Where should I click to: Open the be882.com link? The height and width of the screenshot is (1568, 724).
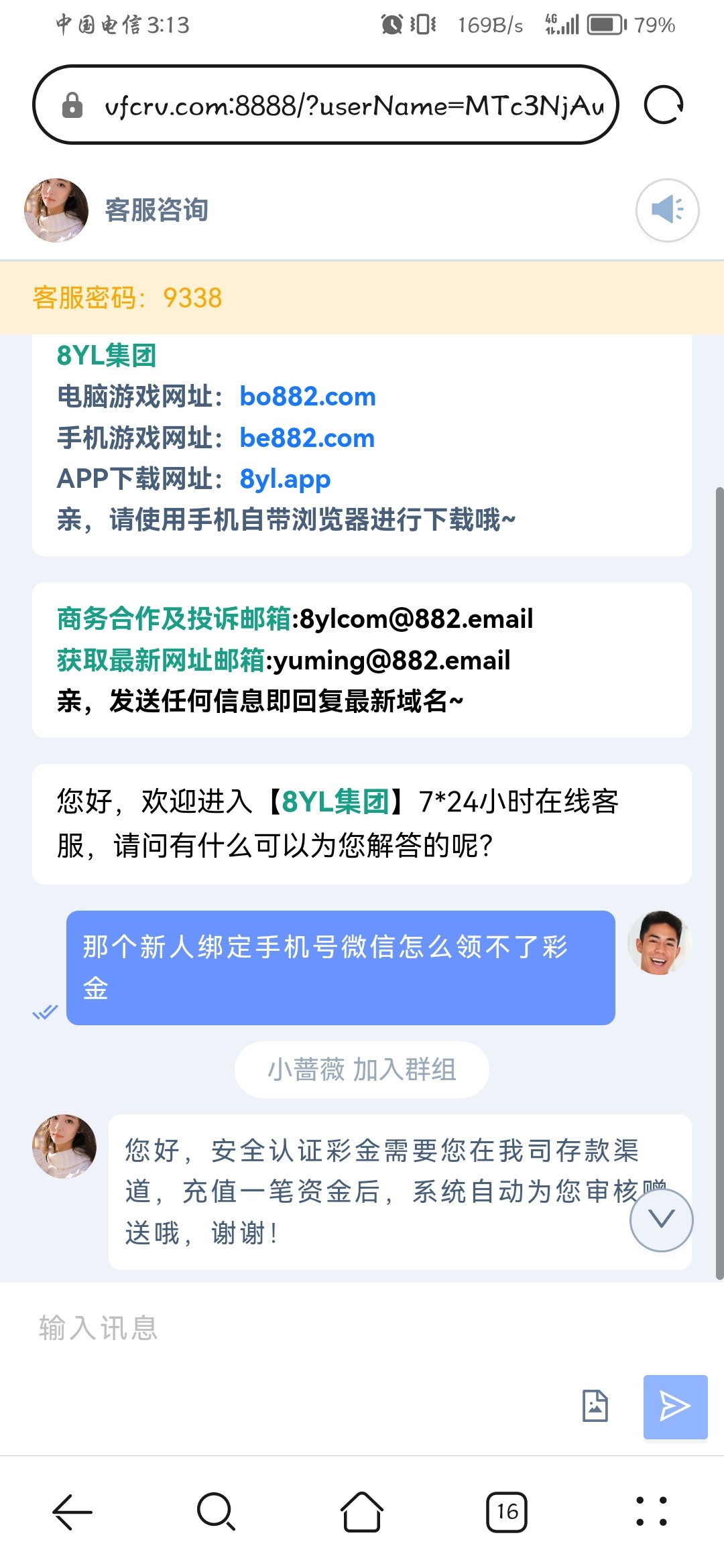coord(307,438)
